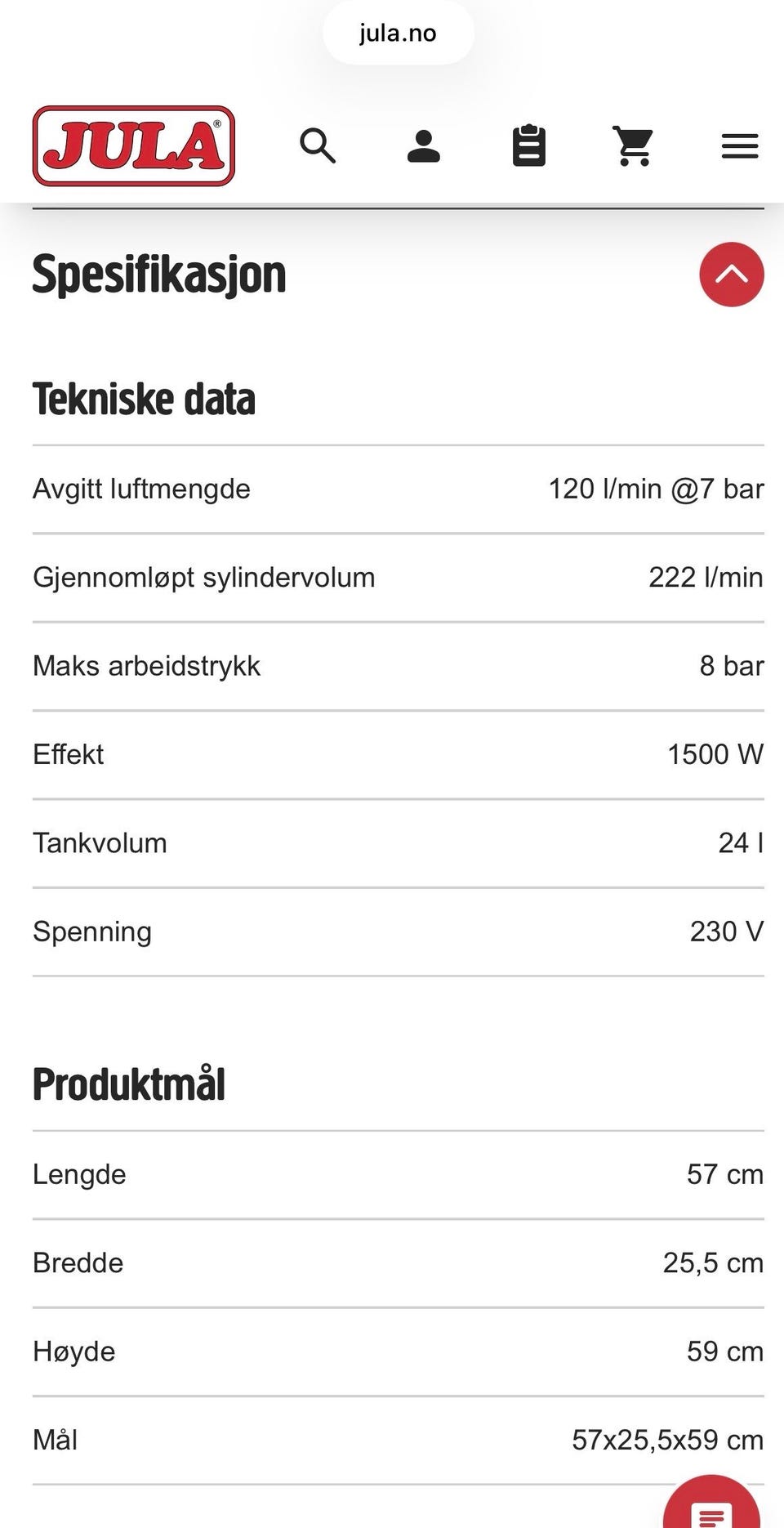This screenshot has width=784, height=1528.
Task: Open the hamburger menu
Action: [740, 146]
